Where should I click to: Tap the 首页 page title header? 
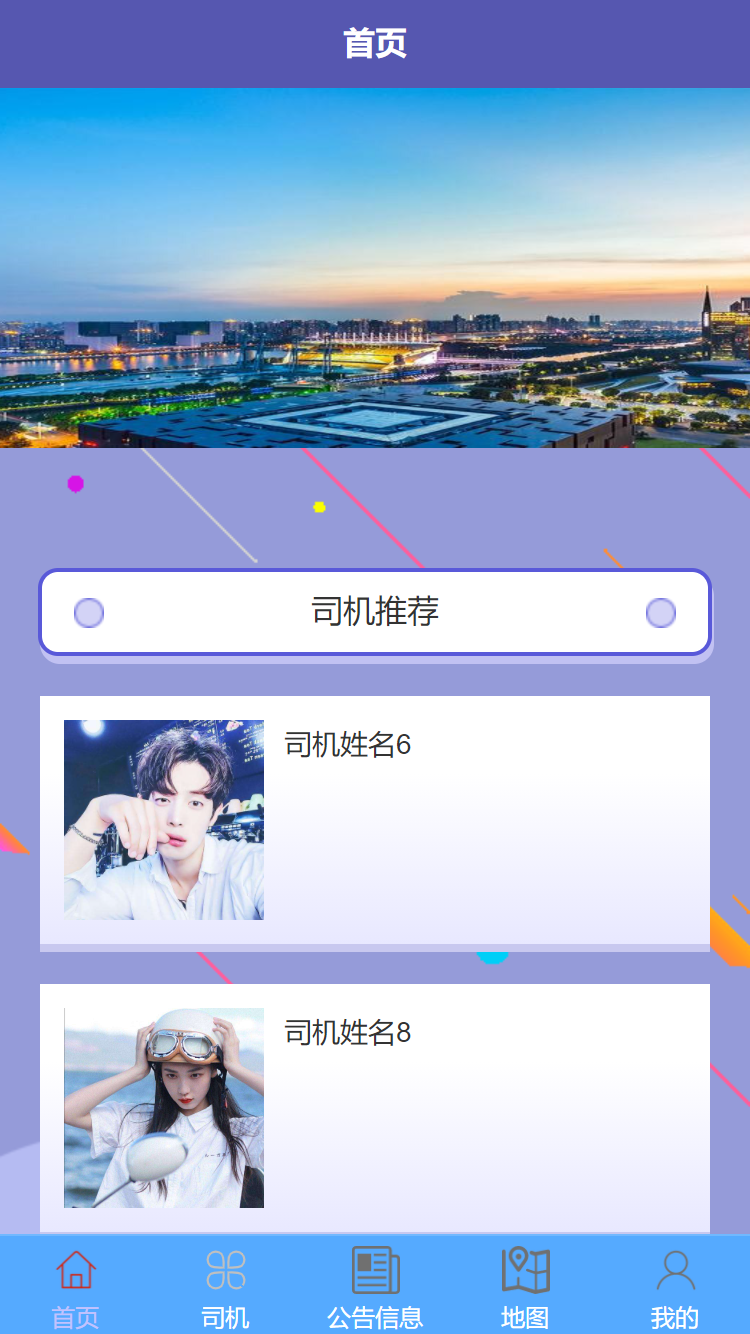click(375, 43)
